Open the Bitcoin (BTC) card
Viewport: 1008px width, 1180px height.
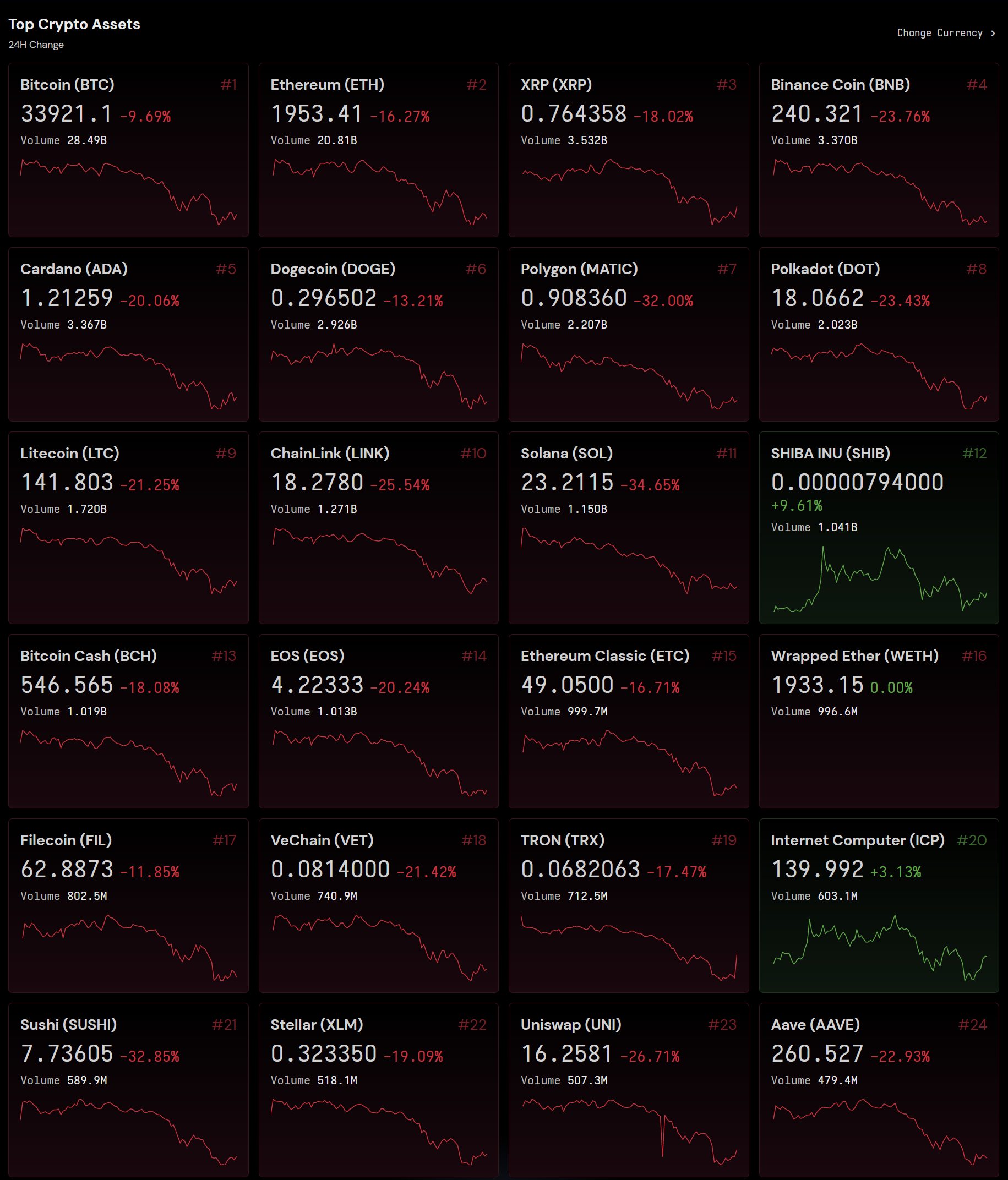[x=128, y=150]
